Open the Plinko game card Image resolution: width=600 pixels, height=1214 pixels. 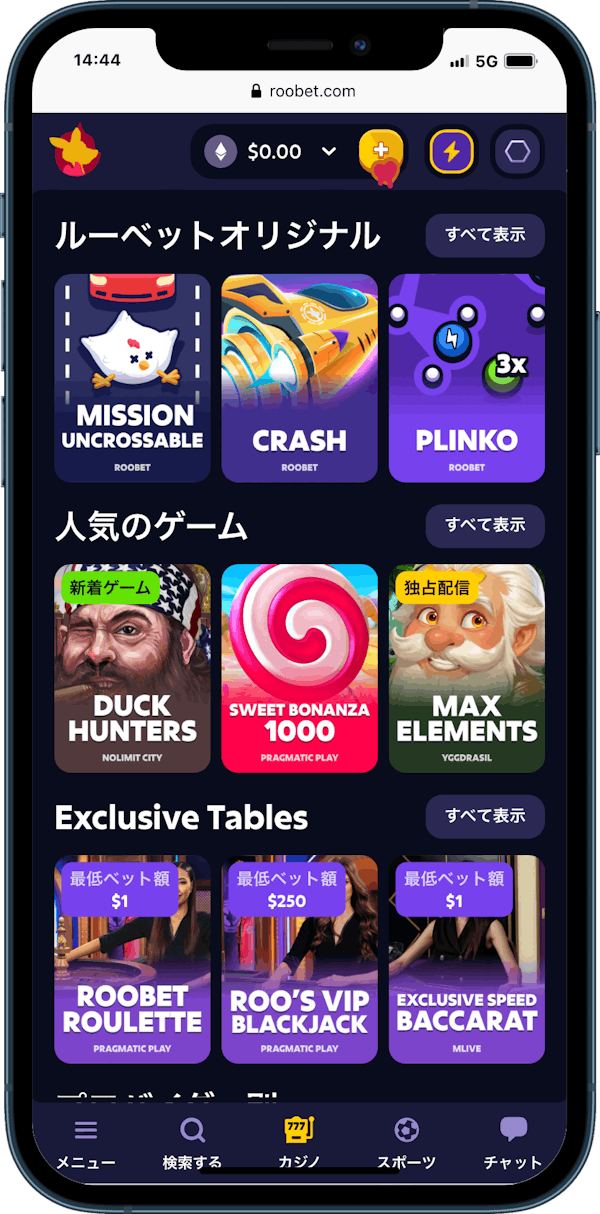[467, 378]
